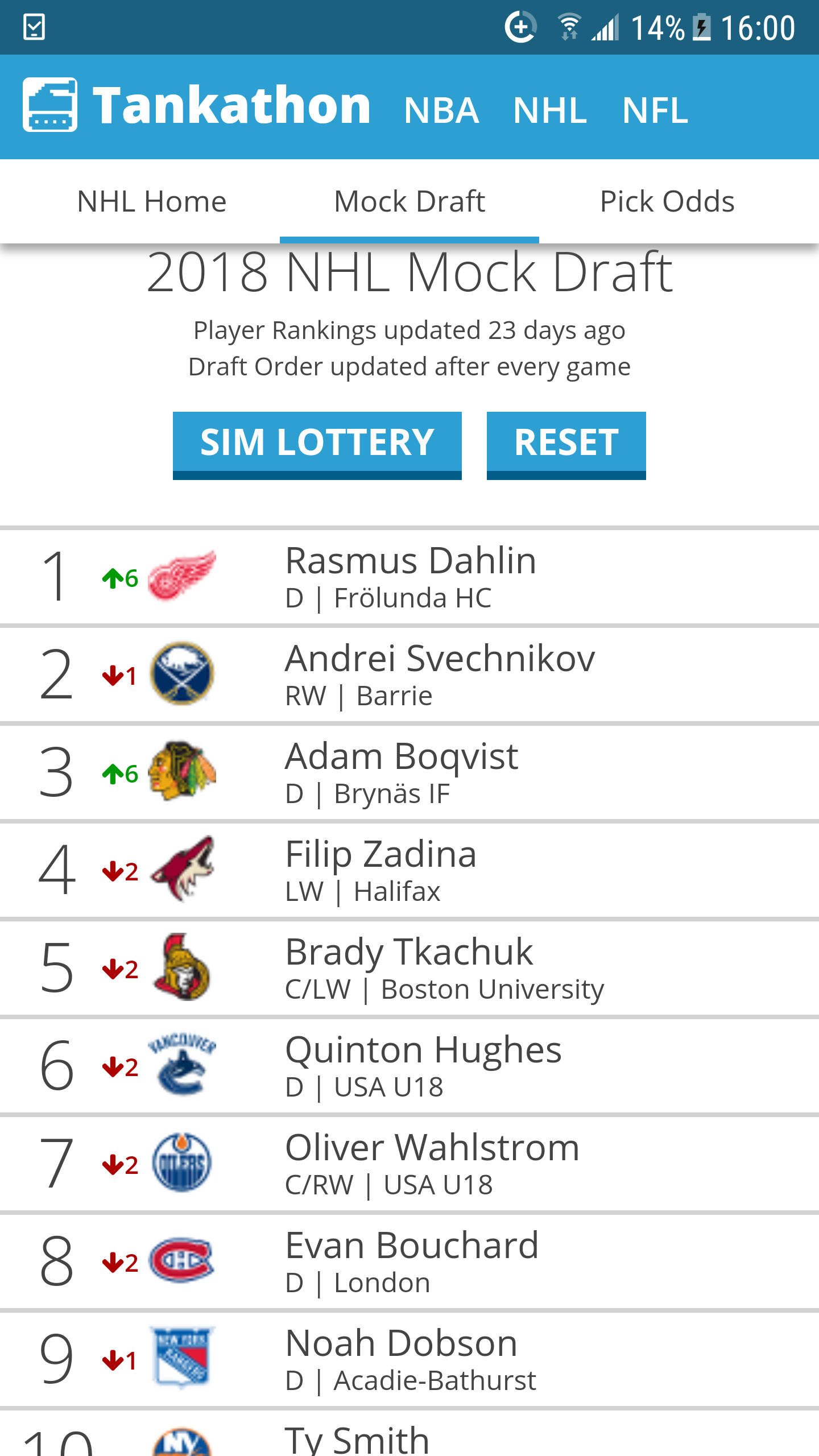Viewport: 819px width, 1456px height.
Task: Select the Filip Zadina row
Action: pyautogui.click(x=409, y=870)
